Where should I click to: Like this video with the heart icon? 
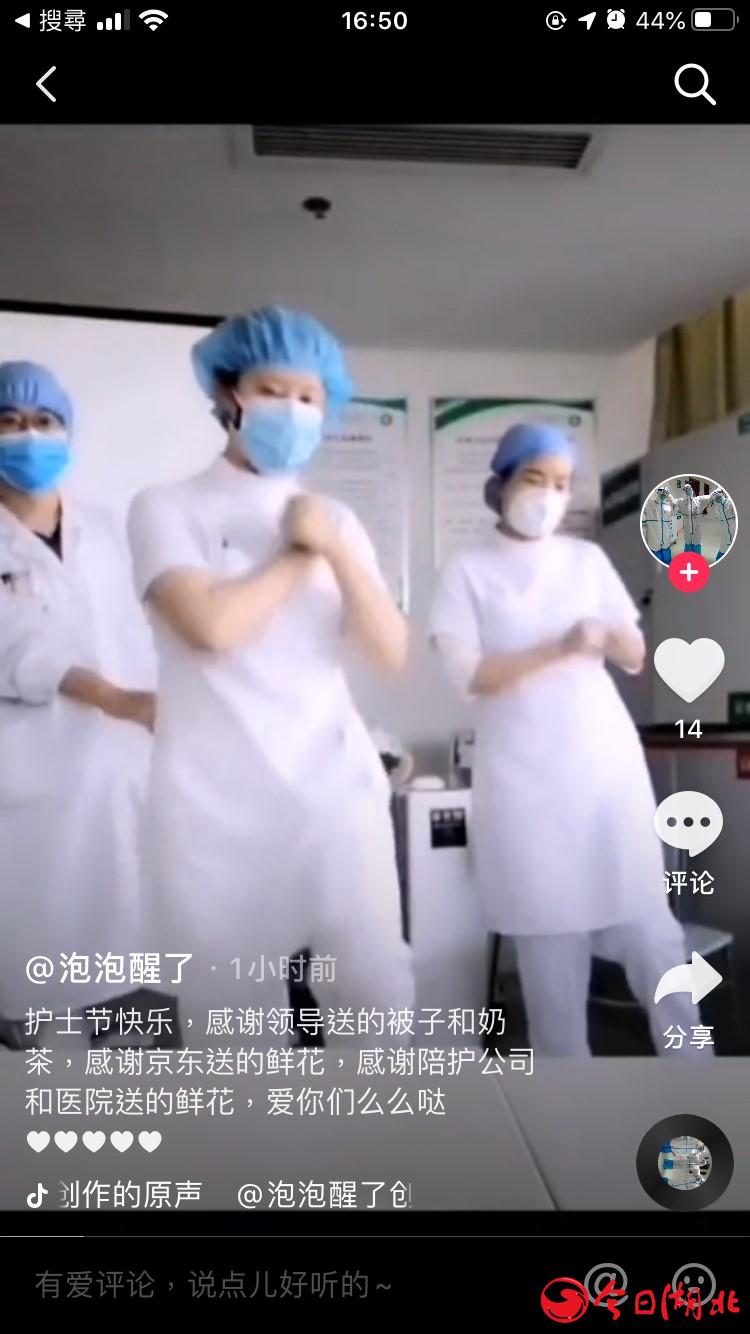[688, 670]
